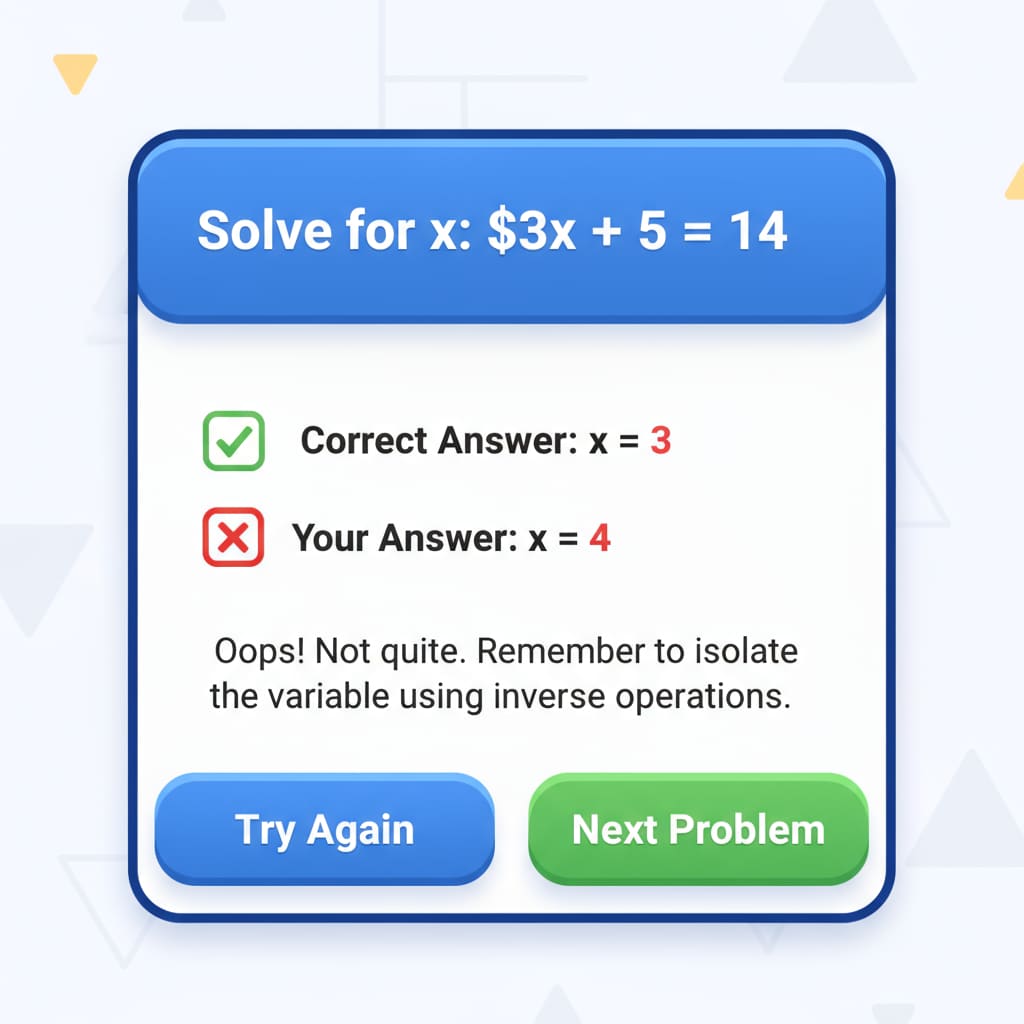Go to the Next Problem
The width and height of the screenshot is (1024, 1024).
698,829
